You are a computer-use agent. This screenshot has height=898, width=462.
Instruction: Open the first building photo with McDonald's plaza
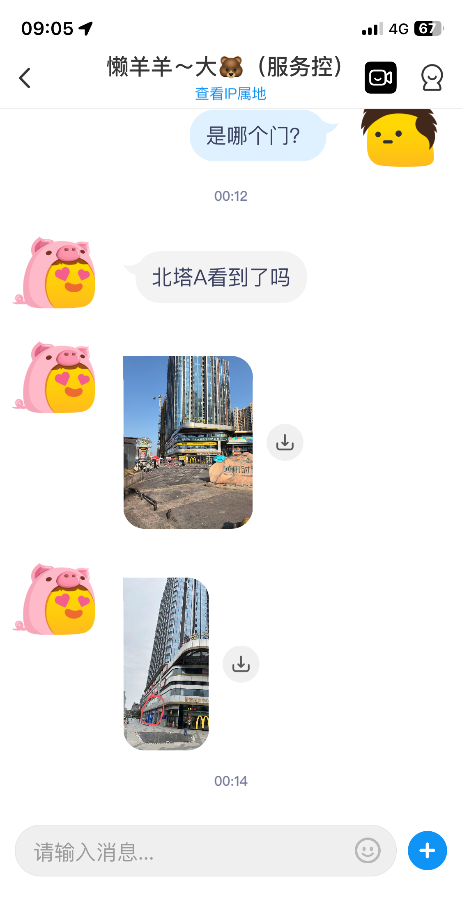coord(188,442)
